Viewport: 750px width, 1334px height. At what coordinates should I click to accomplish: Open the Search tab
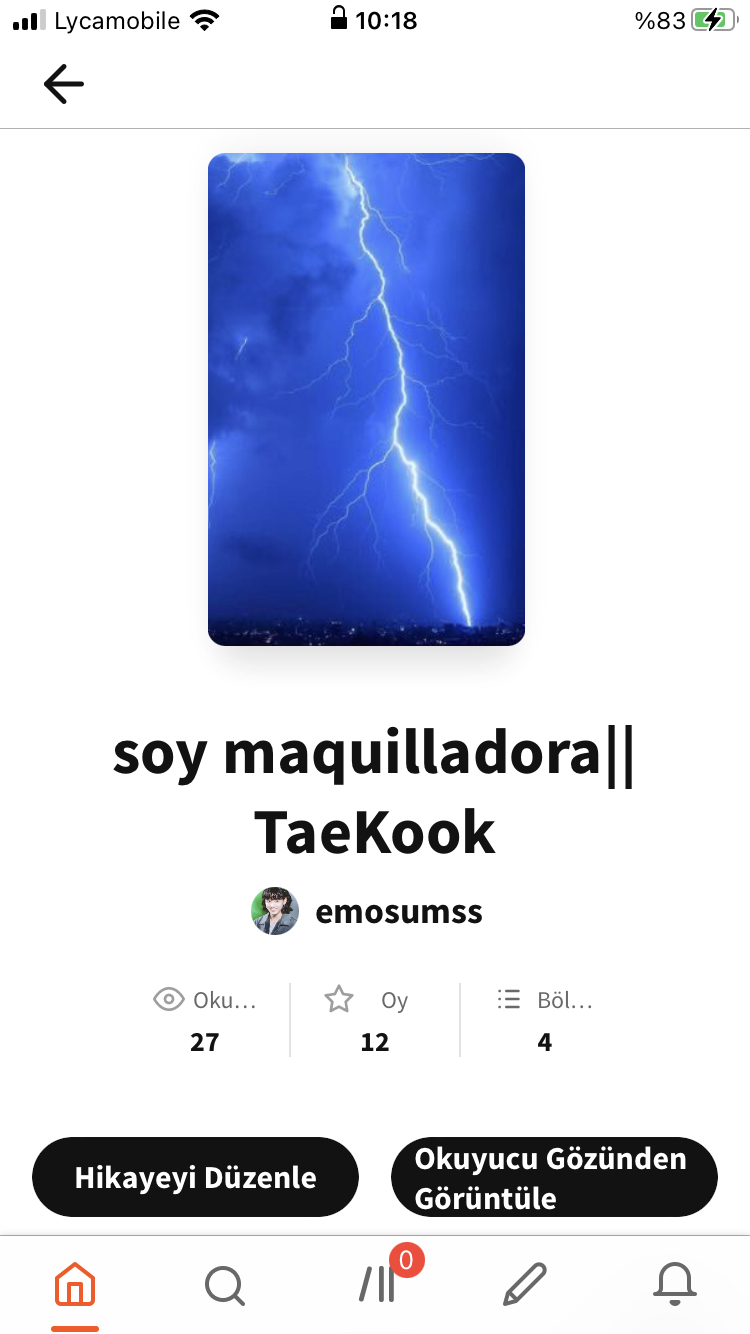coord(225,1285)
